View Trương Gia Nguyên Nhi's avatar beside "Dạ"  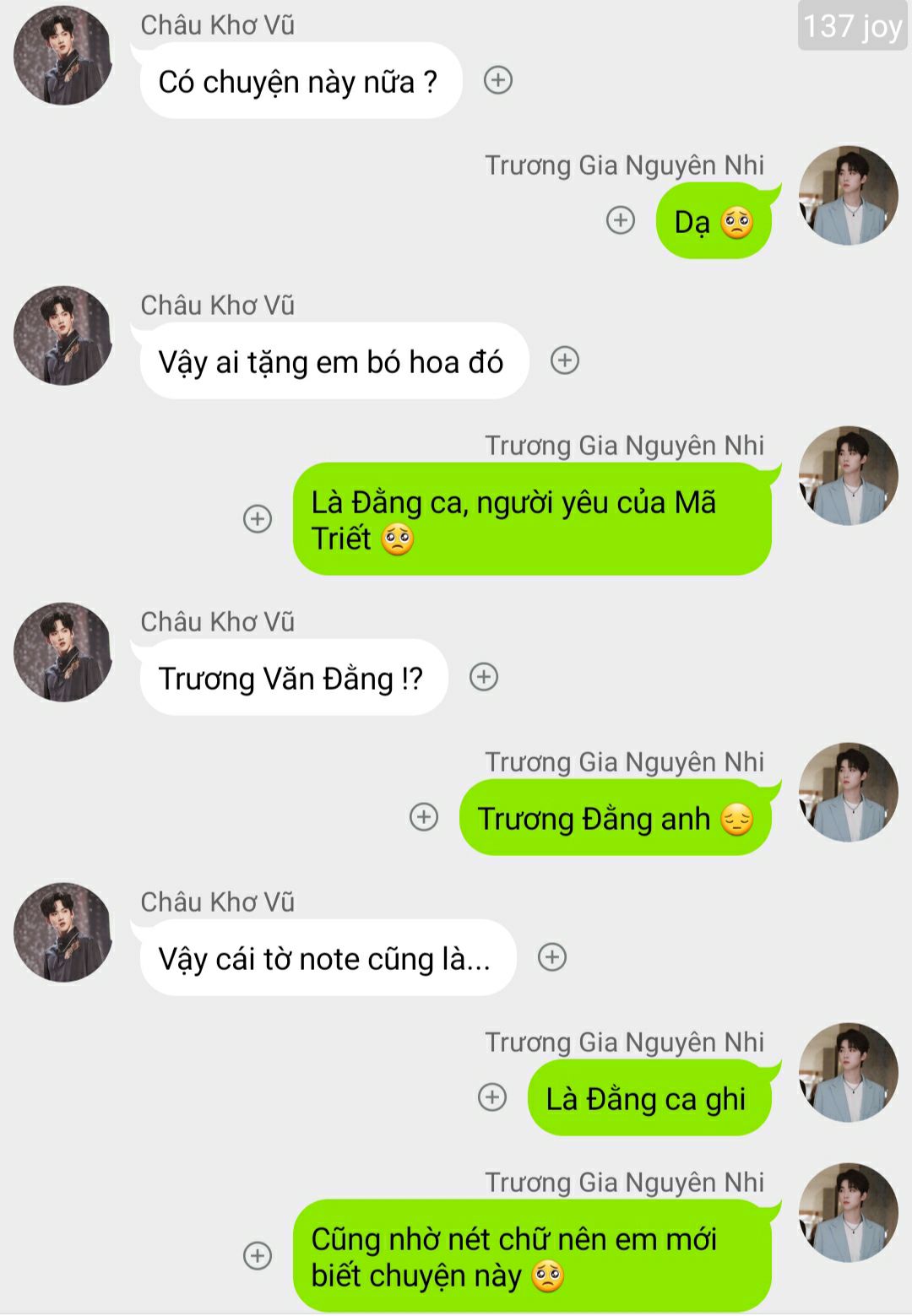[x=848, y=196]
